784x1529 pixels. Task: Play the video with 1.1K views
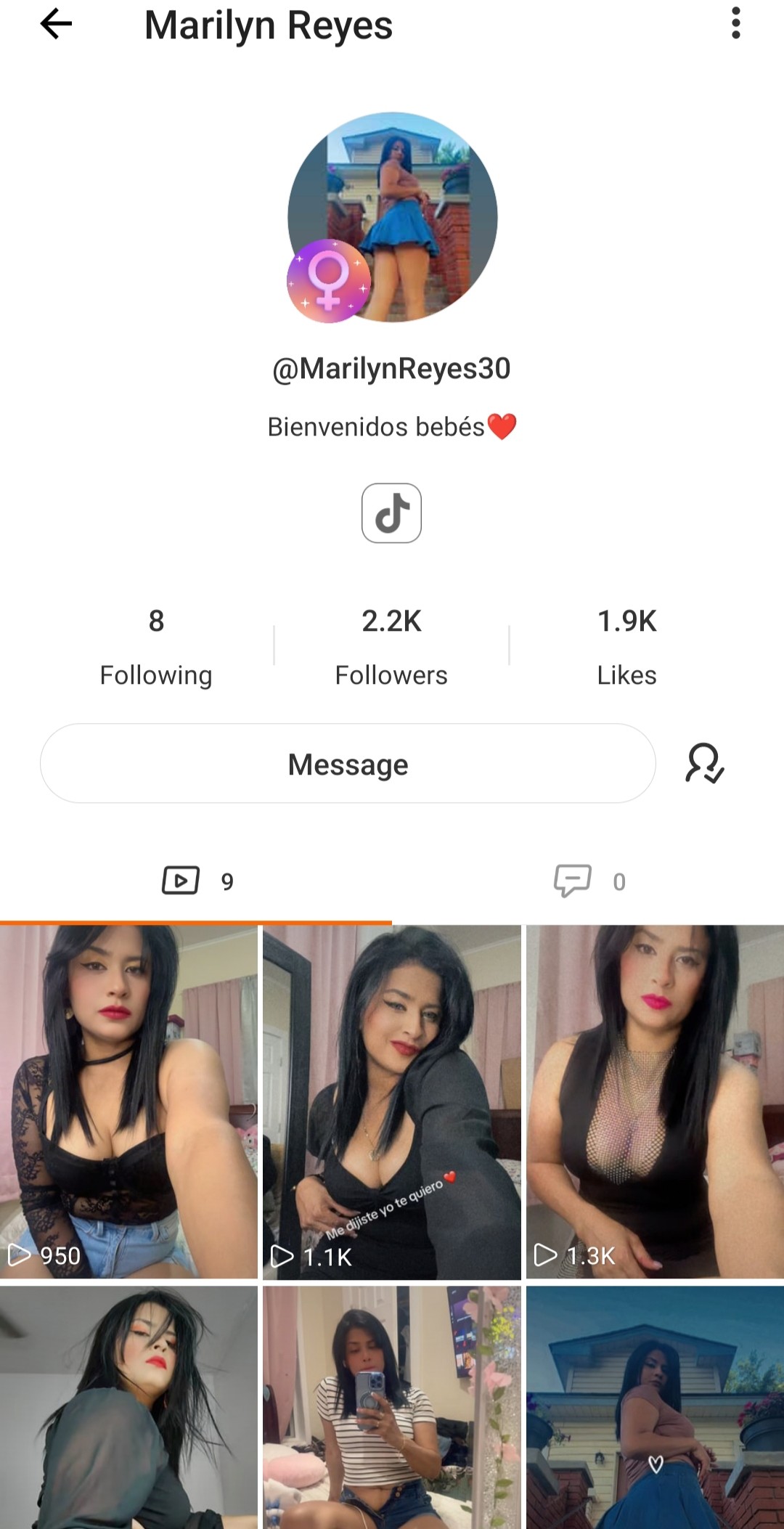(391, 1101)
